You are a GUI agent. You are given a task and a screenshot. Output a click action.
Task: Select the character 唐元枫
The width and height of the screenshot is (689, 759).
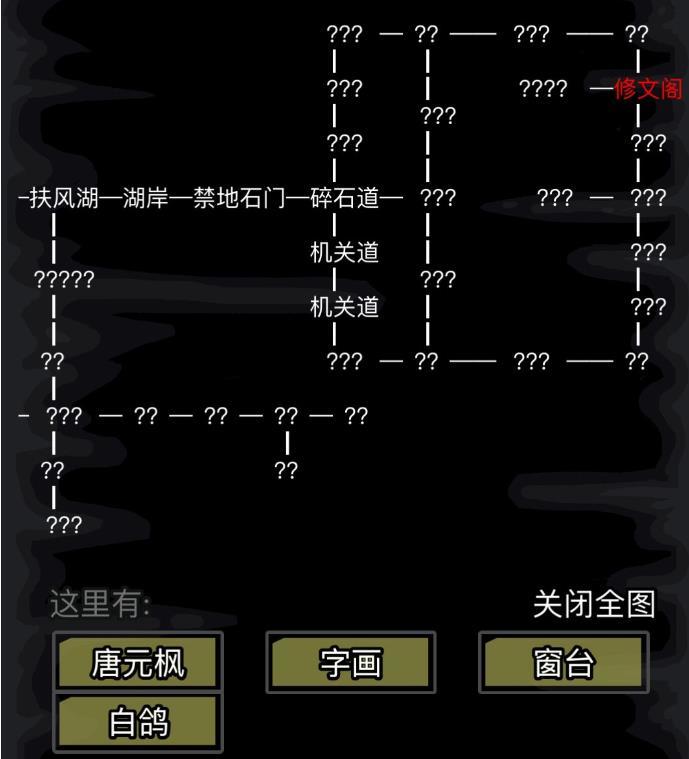138,662
